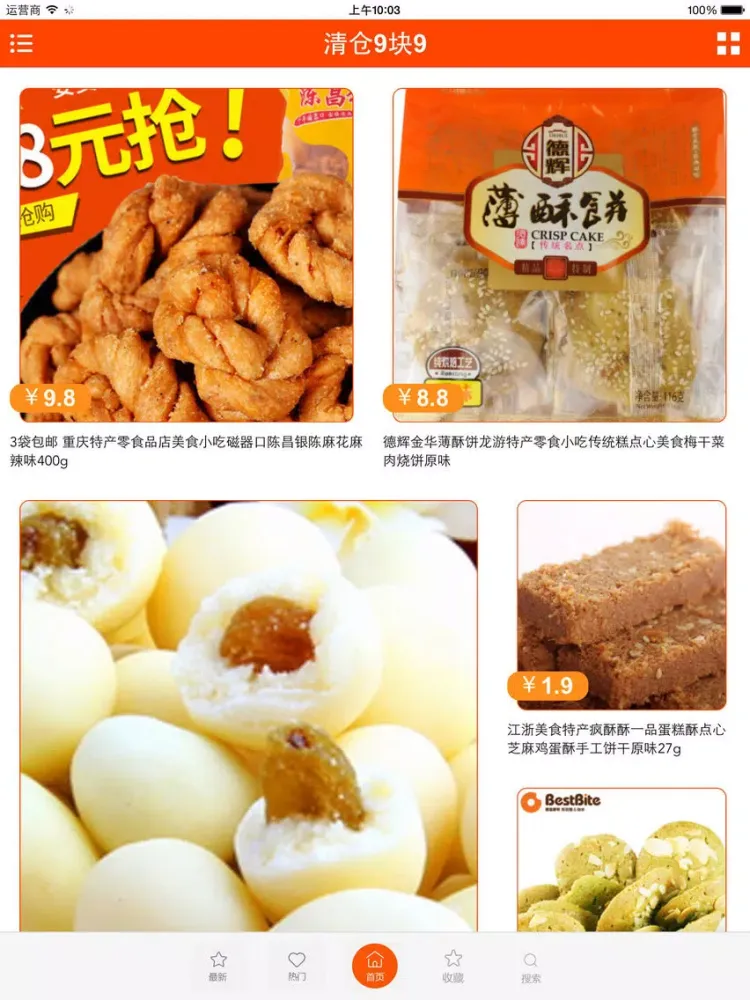The height and width of the screenshot is (1000, 750).
Task: Return to the 首页 home tab
Action: (375, 966)
